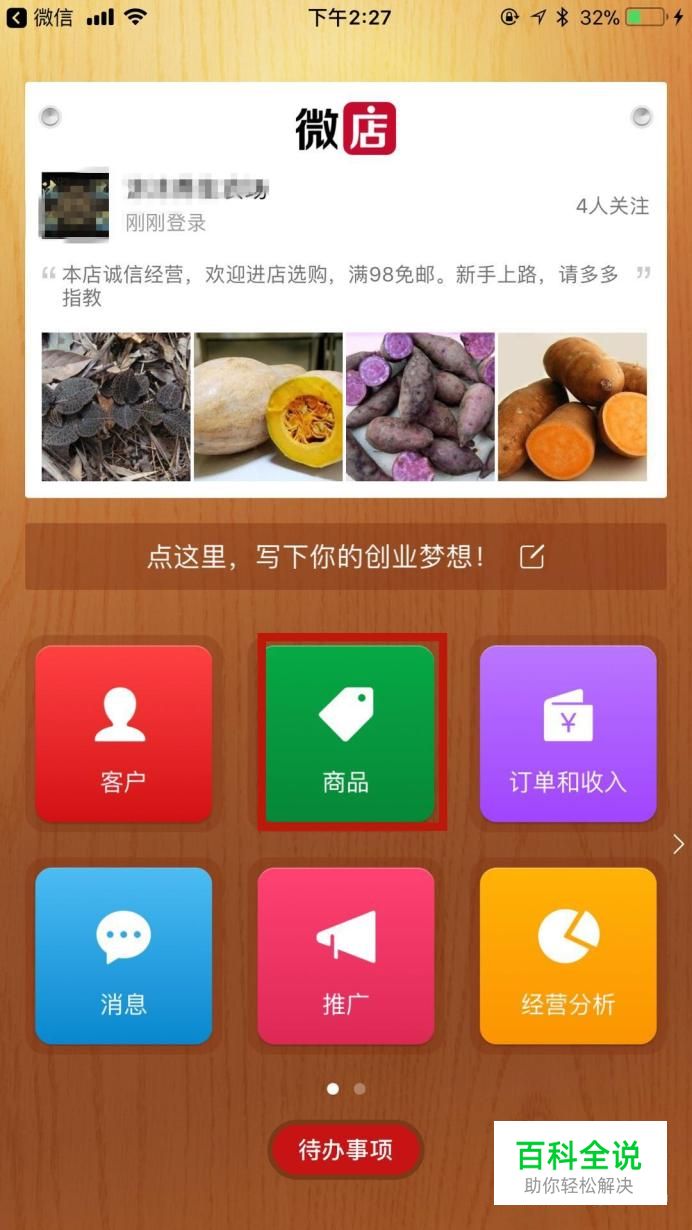Open the 商品 products tile
The width and height of the screenshot is (692, 1230).
click(346, 733)
